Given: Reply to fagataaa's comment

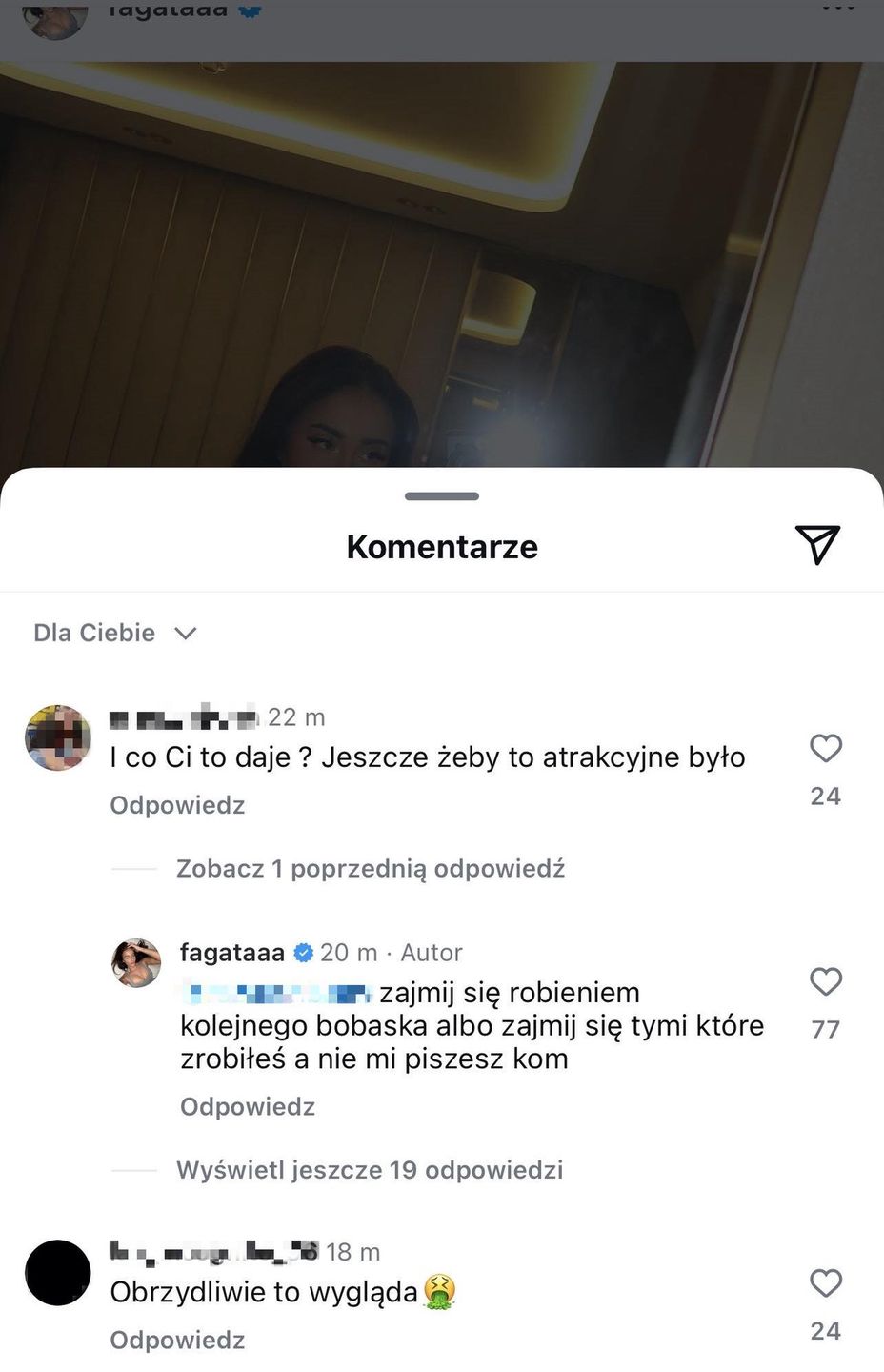Looking at the screenshot, I should 248,1106.
